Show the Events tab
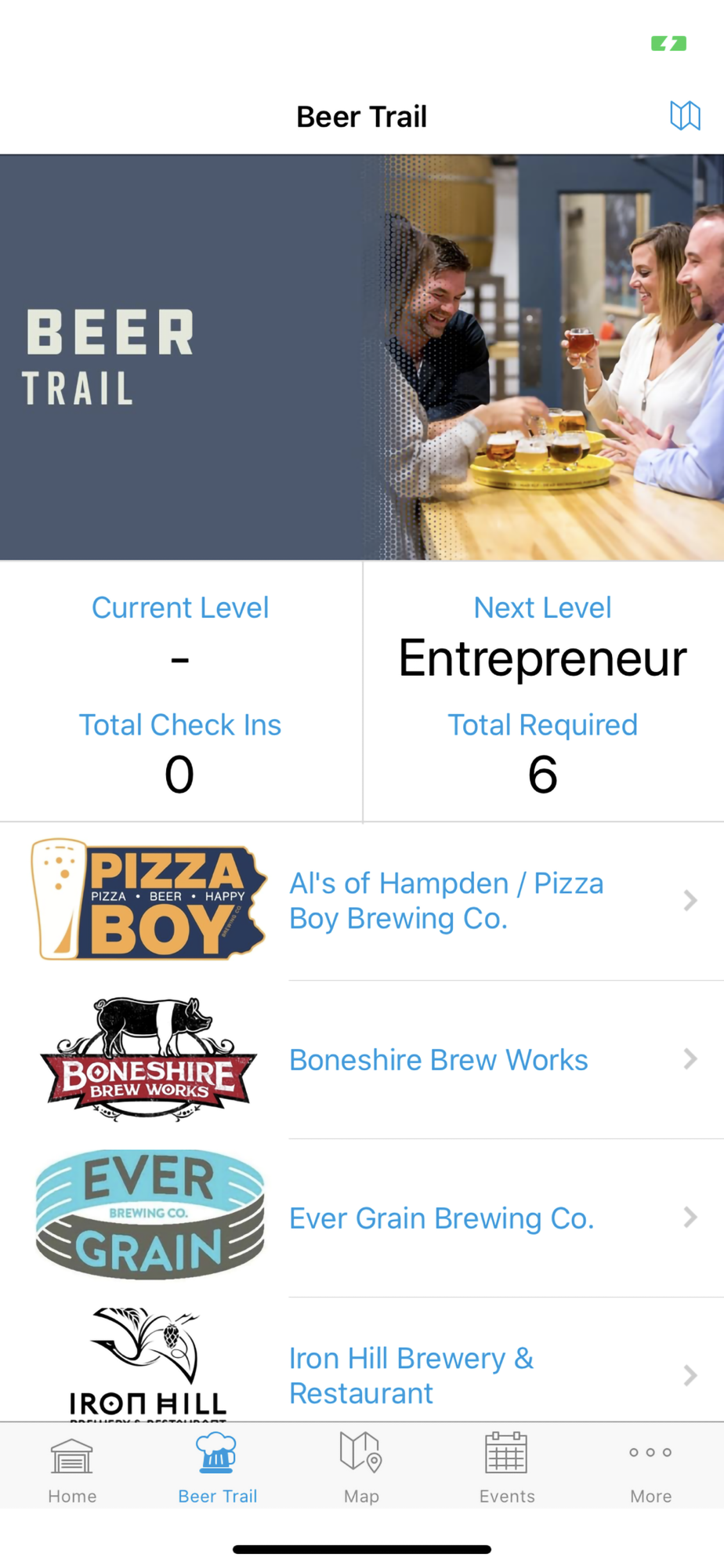 507,1468
